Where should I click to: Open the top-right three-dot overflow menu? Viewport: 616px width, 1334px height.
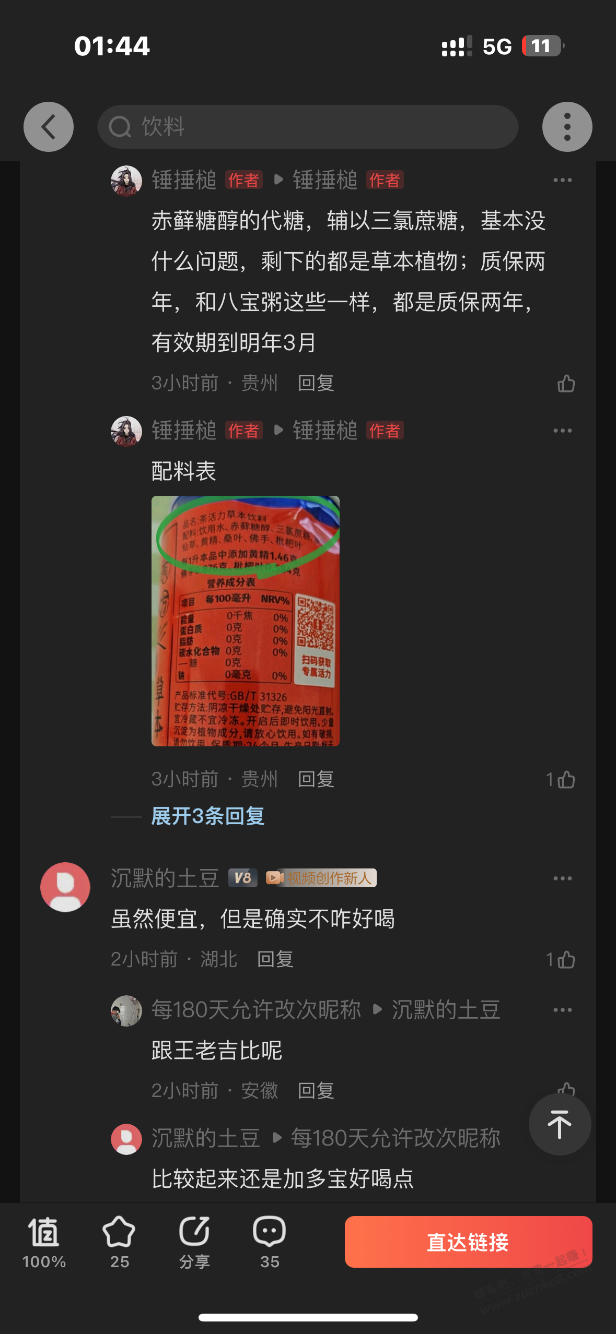567,127
